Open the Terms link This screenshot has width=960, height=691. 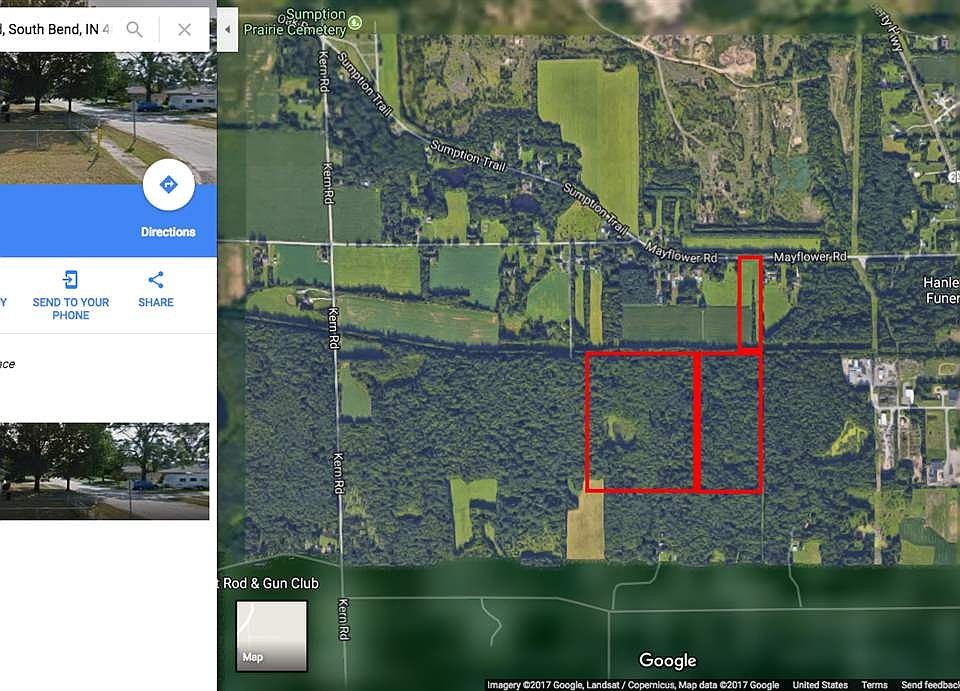click(874, 685)
